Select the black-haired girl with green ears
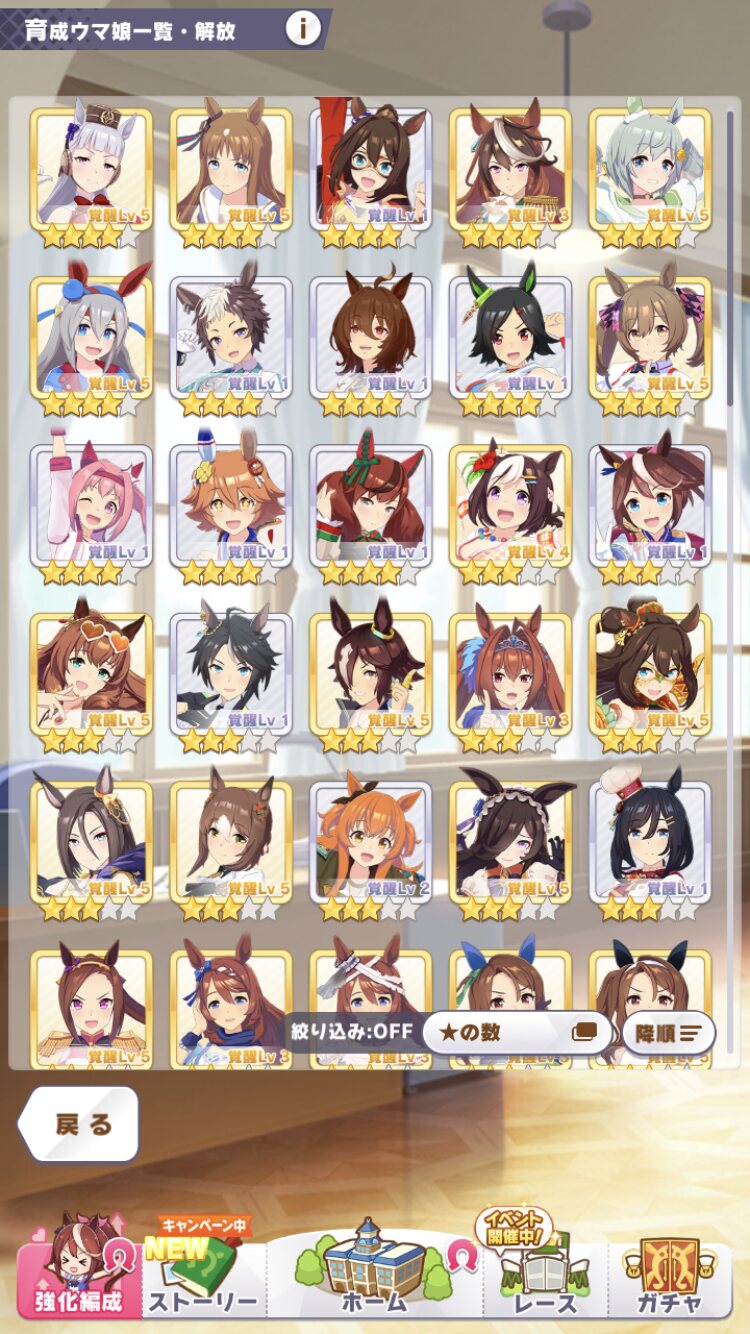This screenshot has height=1334, width=750. (x=511, y=344)
